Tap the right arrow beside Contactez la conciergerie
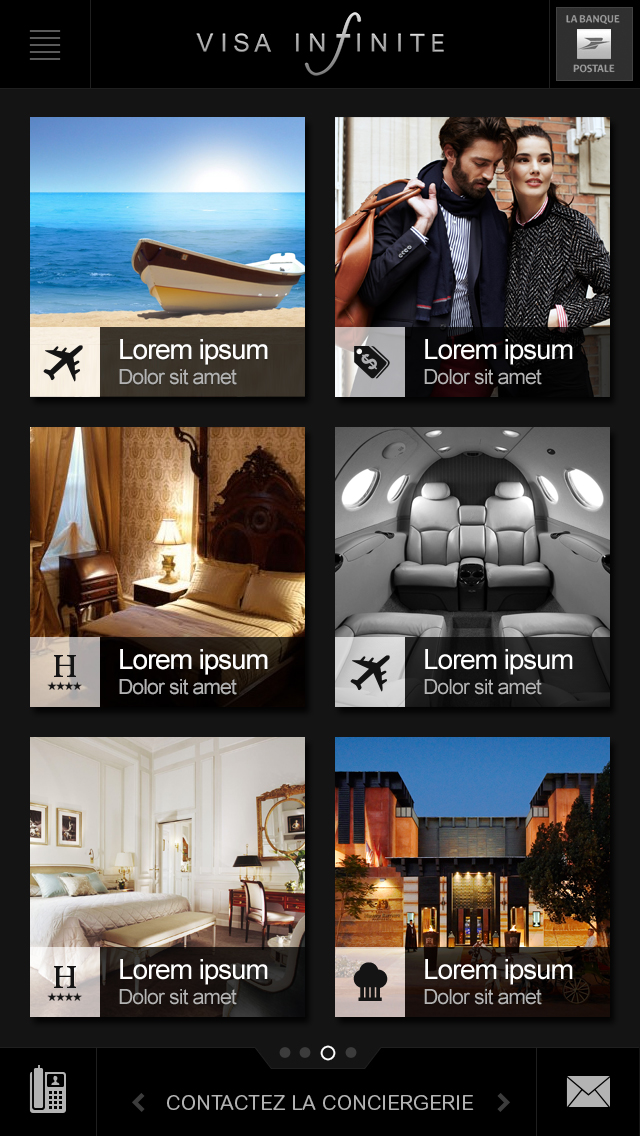The image size is (640, 1136). (x=503, y=1103)
